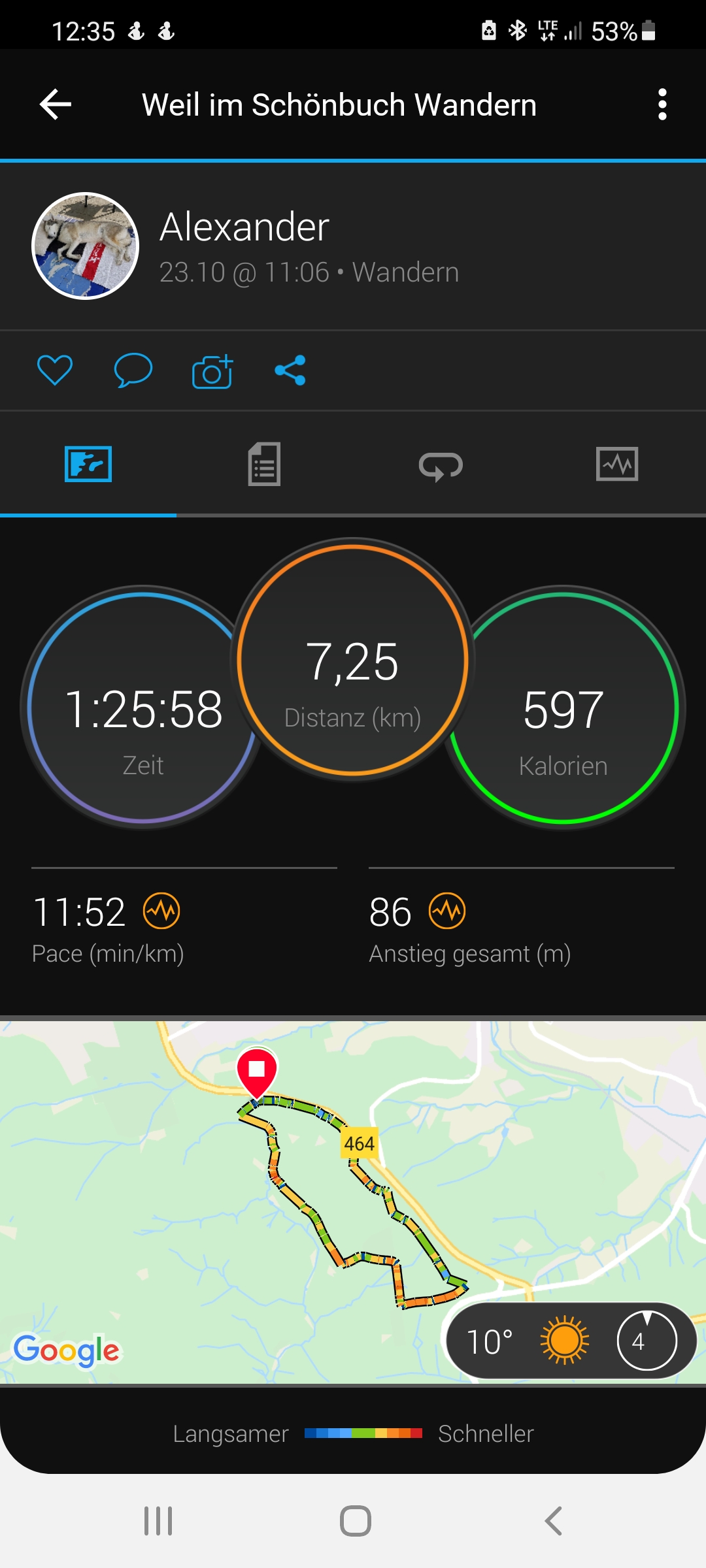Open the 10° weather details badge
Screen dimensions: 706x1568
pyautogui.click(x=571, y=1341)
